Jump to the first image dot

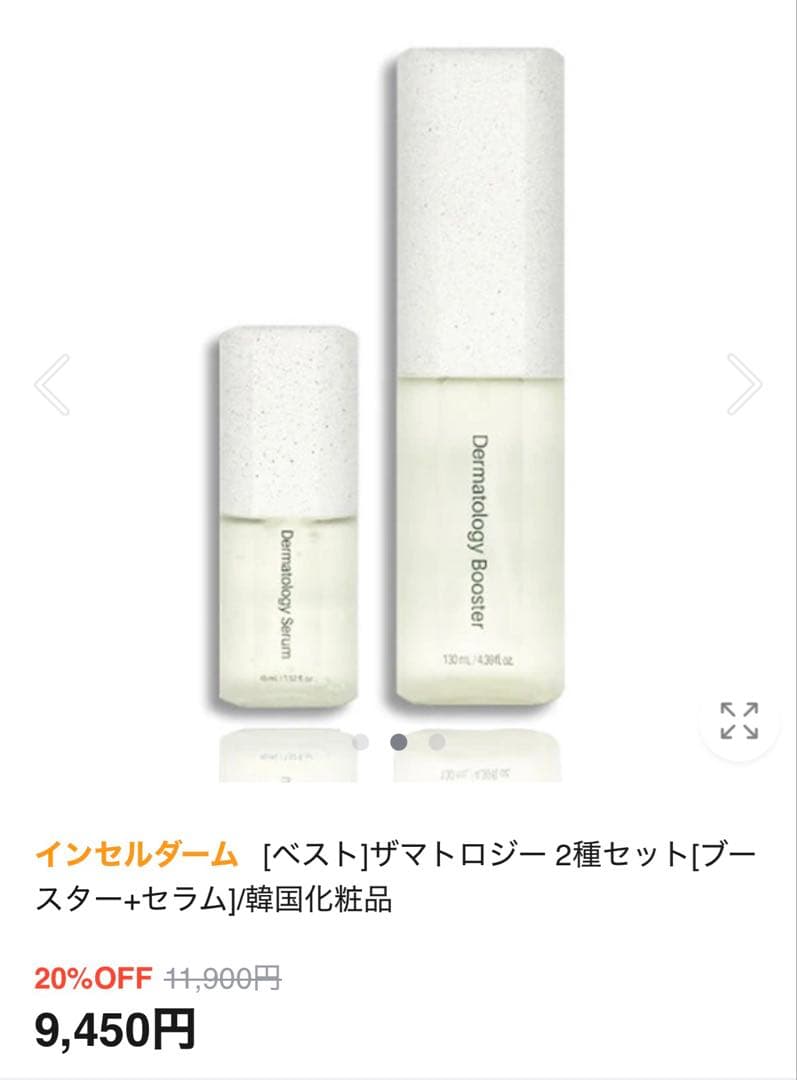click(361, 742)
